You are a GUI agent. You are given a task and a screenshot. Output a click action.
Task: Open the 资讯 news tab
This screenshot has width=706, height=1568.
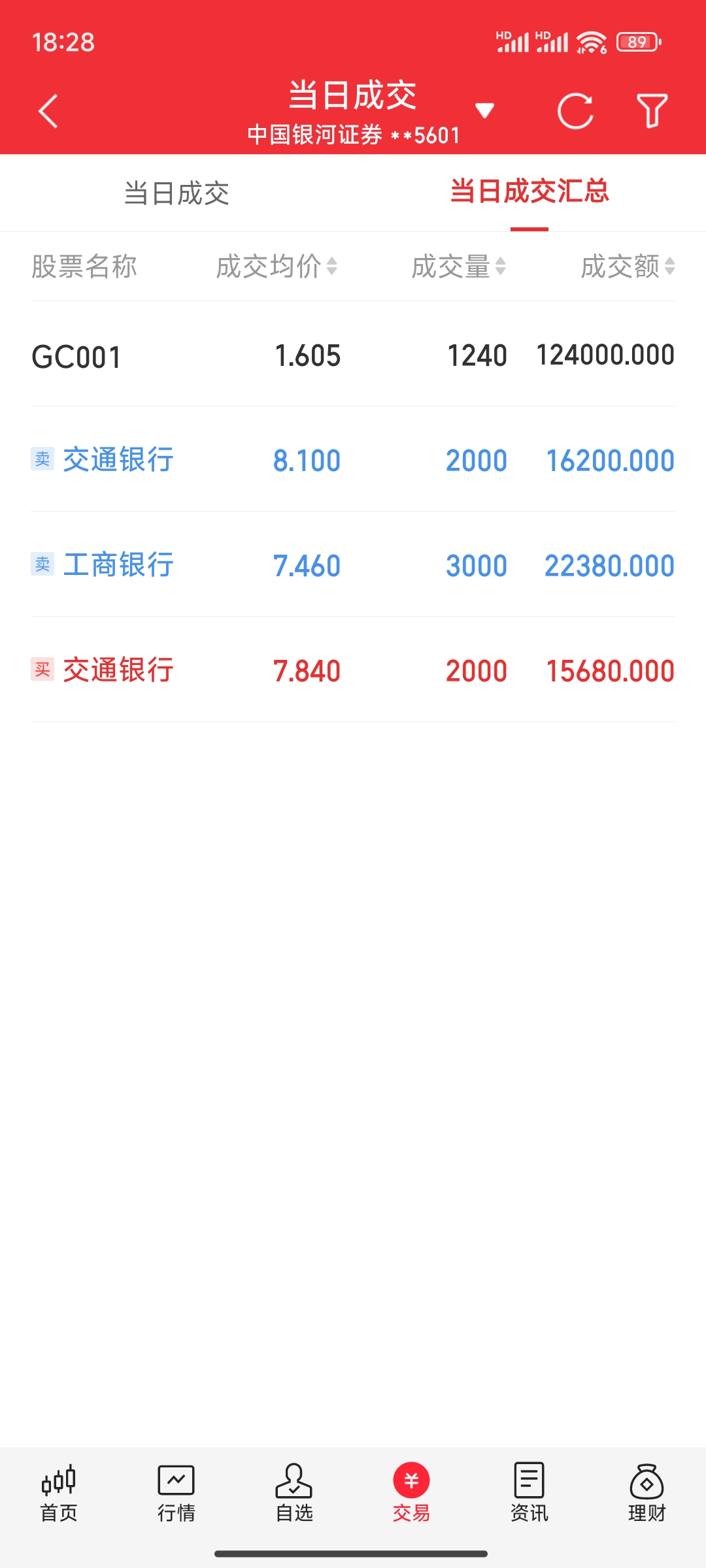pos(529,1494)
